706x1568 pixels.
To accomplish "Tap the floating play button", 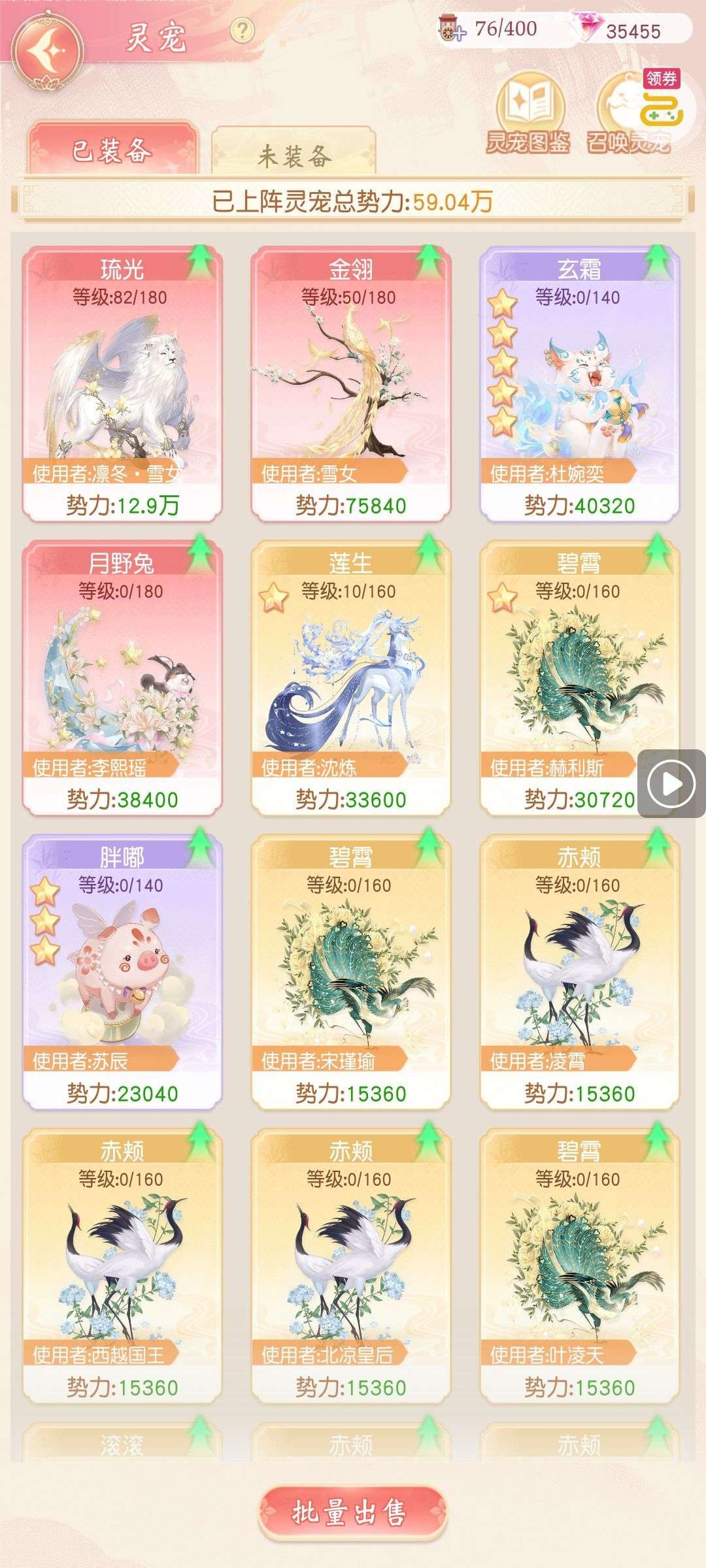I will tap(671, 783).
